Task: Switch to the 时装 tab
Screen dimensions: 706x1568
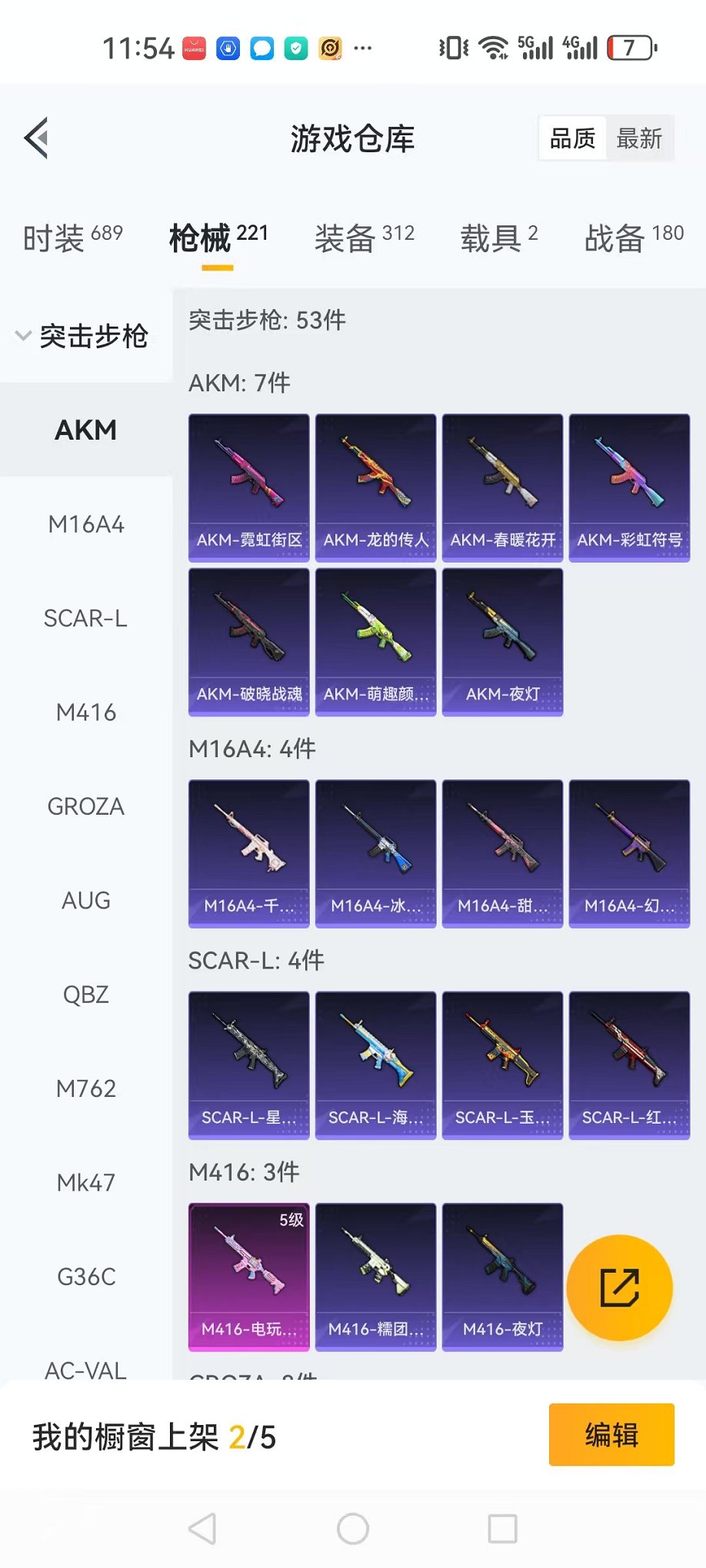Action: pos(72,238)
